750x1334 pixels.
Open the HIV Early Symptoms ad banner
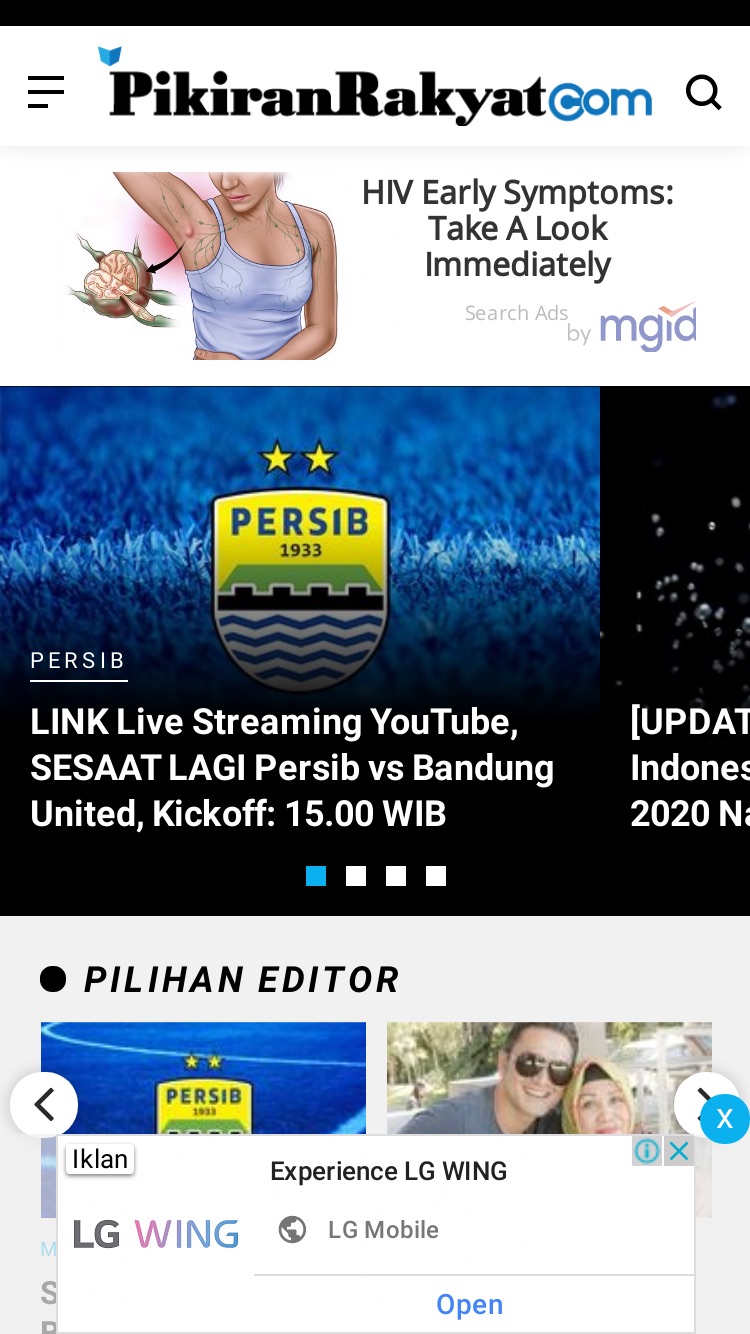coord(375,265)
